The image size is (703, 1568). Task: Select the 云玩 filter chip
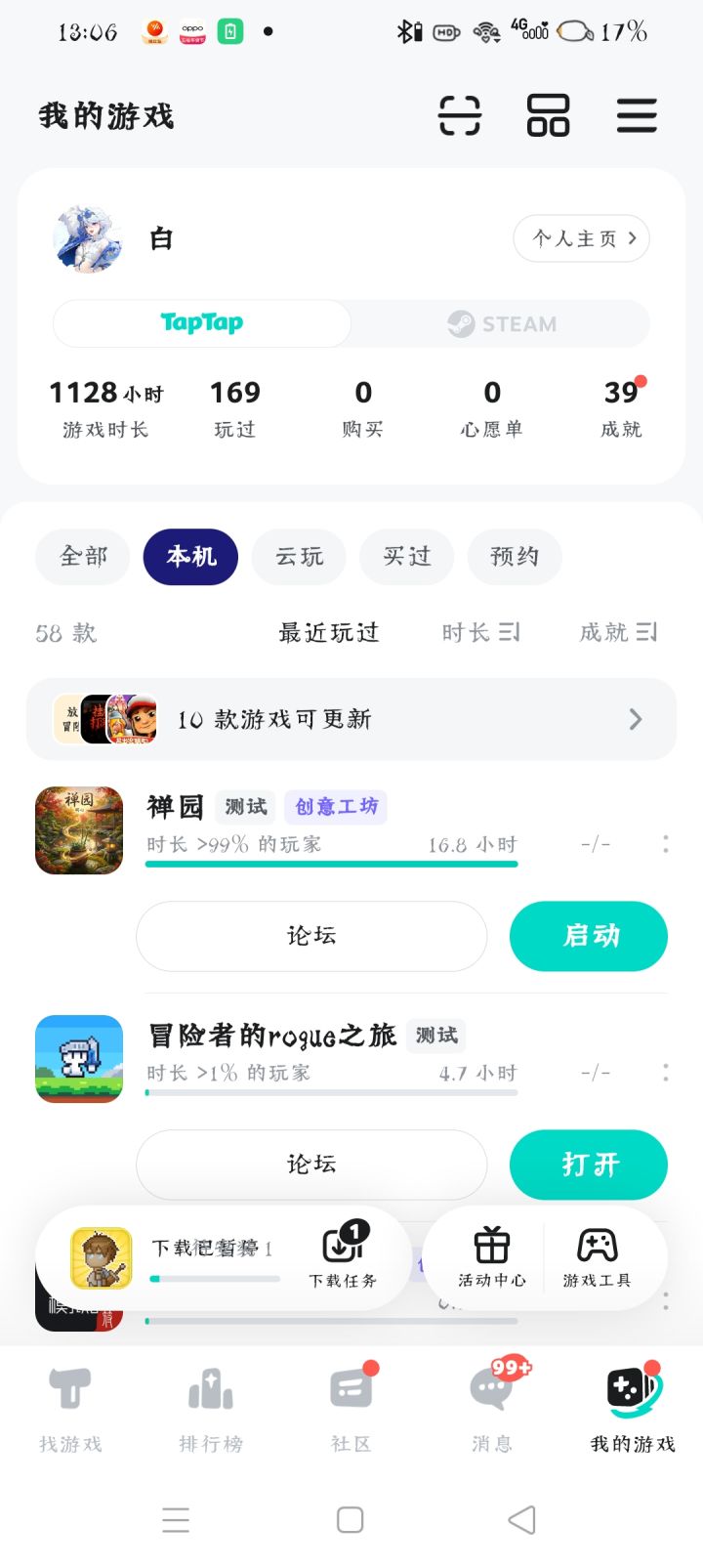point(299,557)
